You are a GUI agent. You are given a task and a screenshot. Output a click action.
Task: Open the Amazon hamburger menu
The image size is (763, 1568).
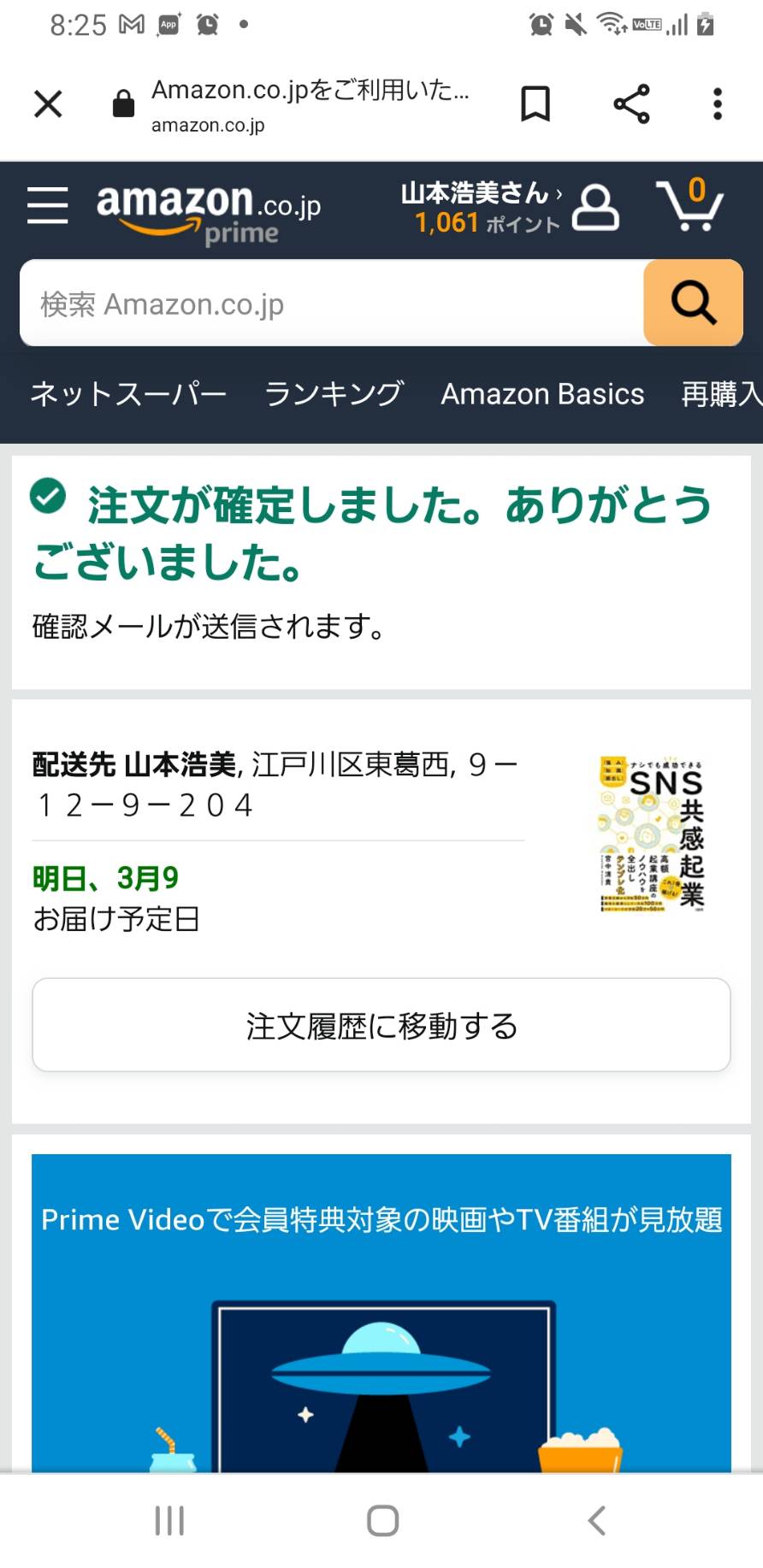[x=47, y=205]
